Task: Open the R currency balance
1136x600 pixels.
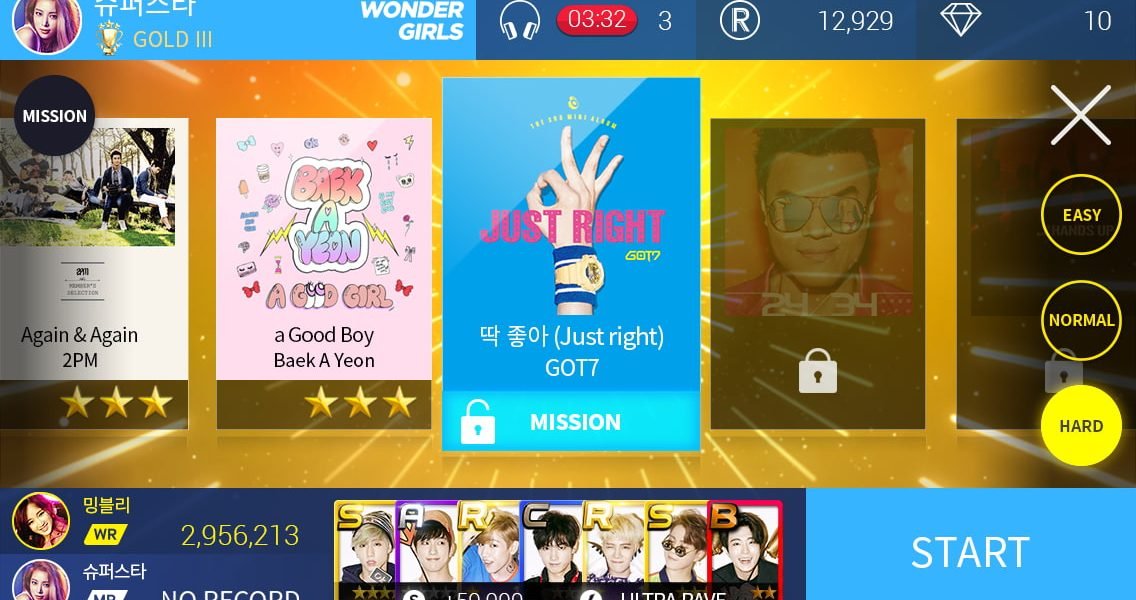Action: pyautogui.click(x=740, y=21)
